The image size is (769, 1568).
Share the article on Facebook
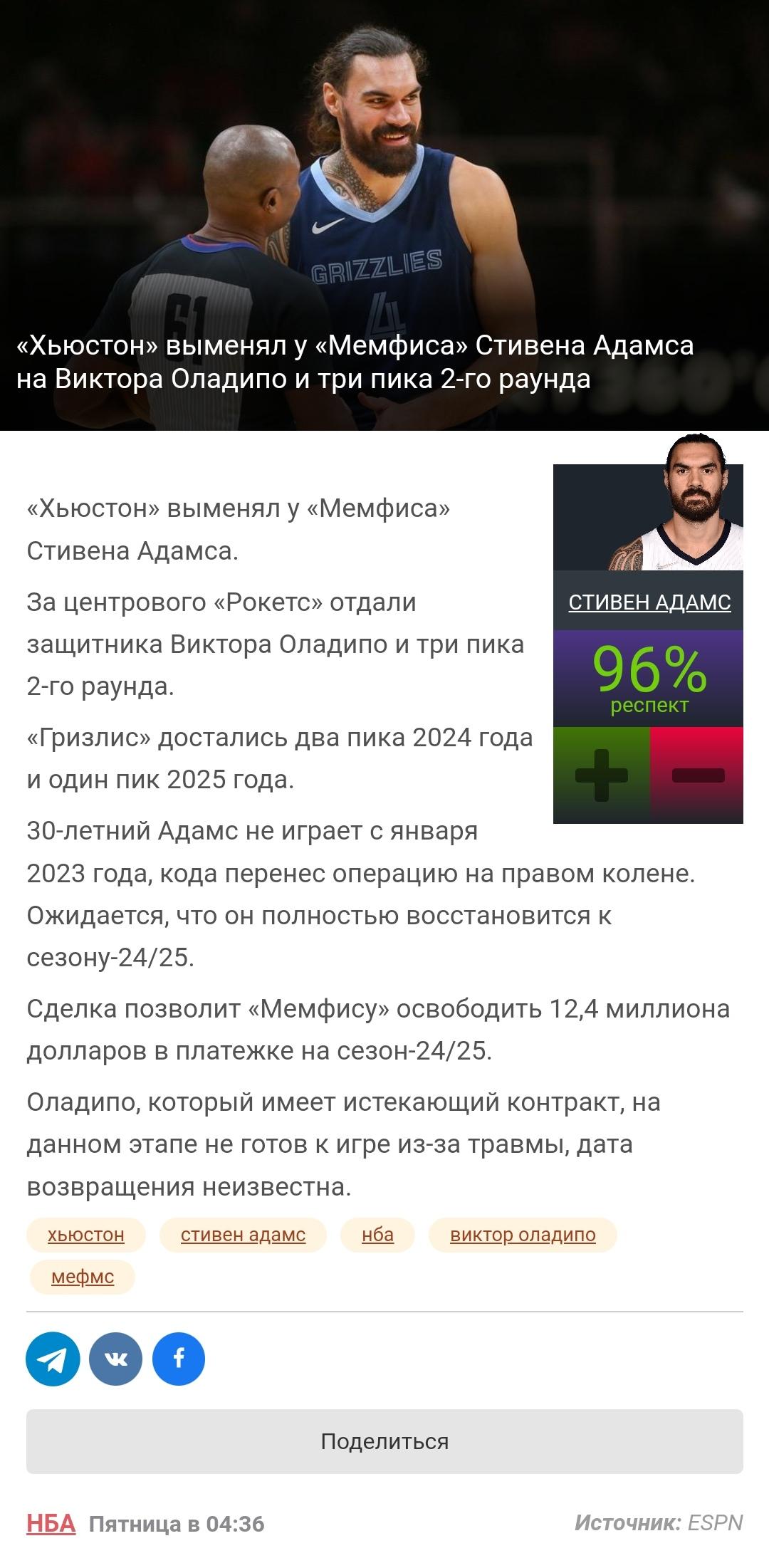[179, 1359]
